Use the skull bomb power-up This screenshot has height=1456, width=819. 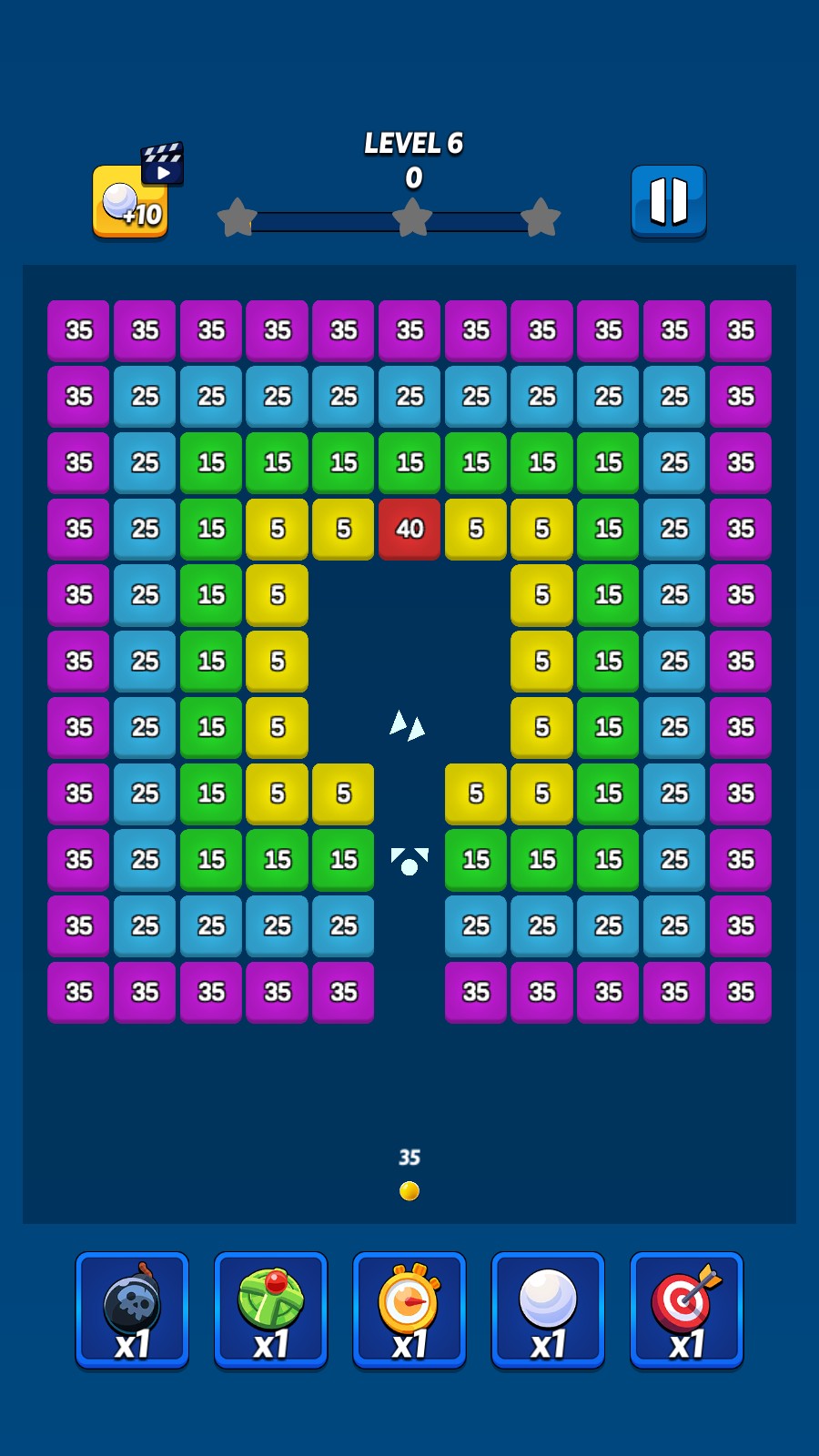132,1309
